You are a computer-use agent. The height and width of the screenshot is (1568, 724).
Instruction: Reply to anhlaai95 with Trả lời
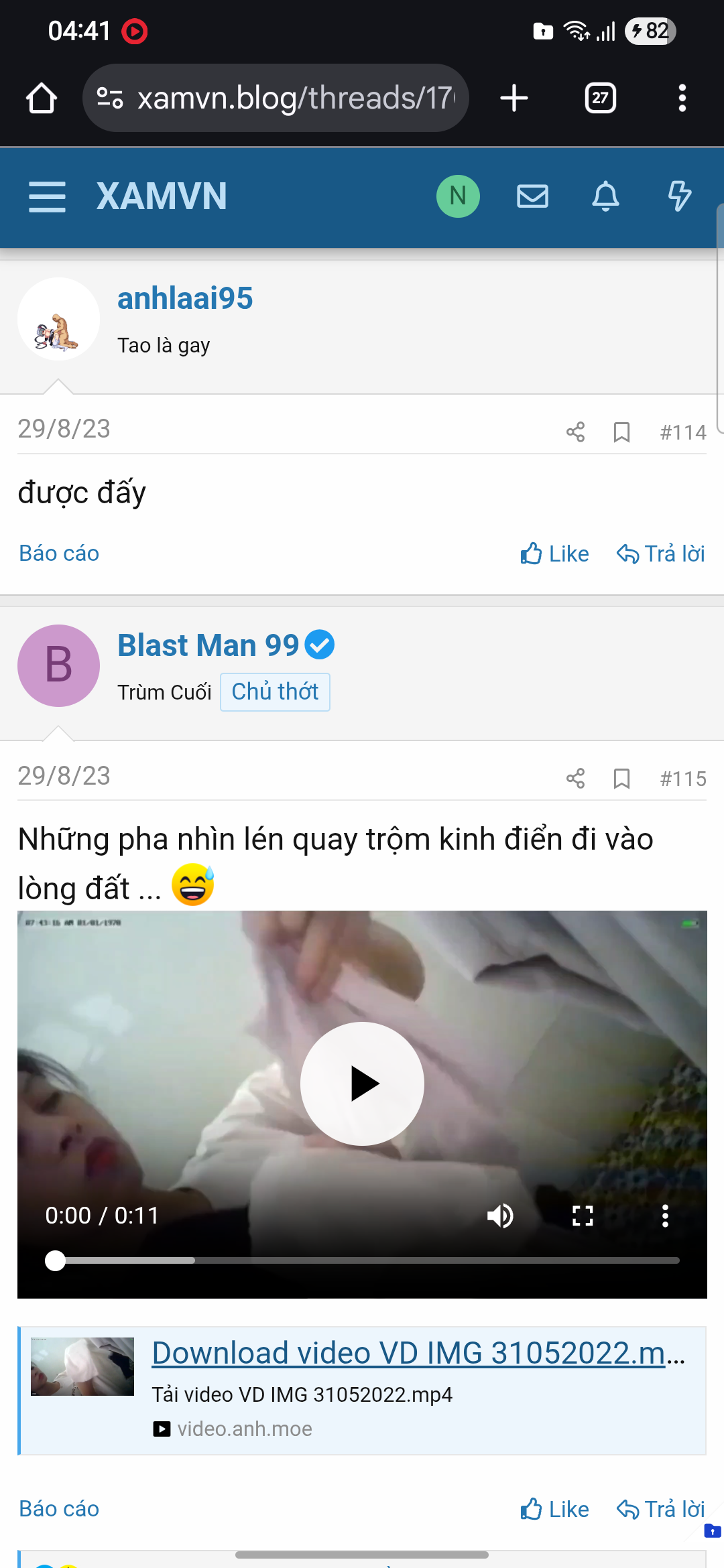pos(661,554)
